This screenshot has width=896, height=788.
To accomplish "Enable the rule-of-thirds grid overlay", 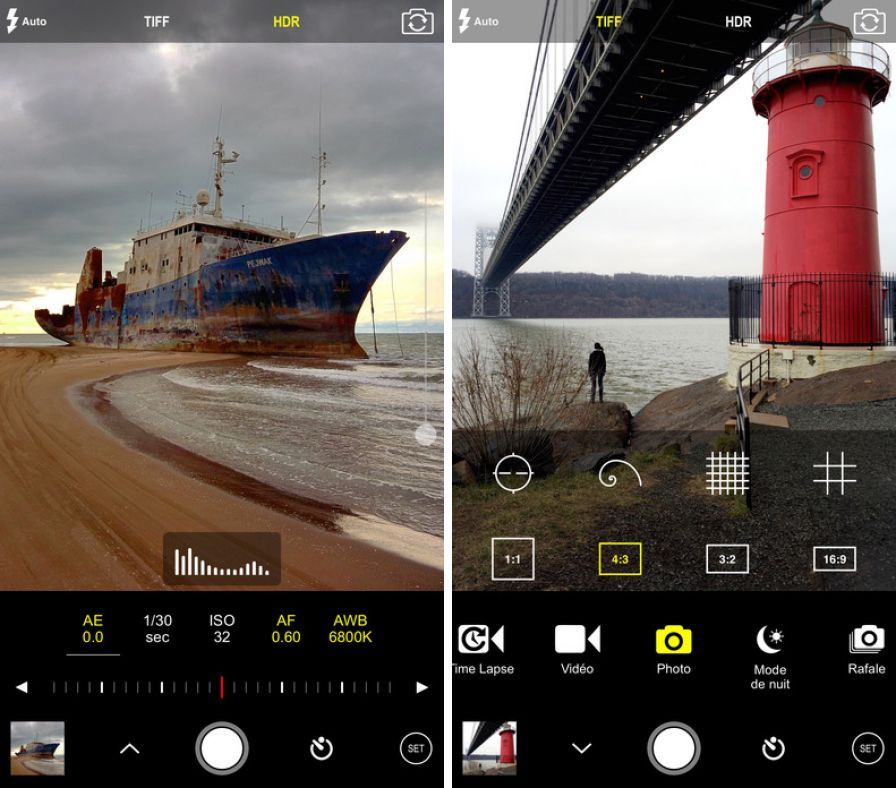I will (x=834, y=473).
